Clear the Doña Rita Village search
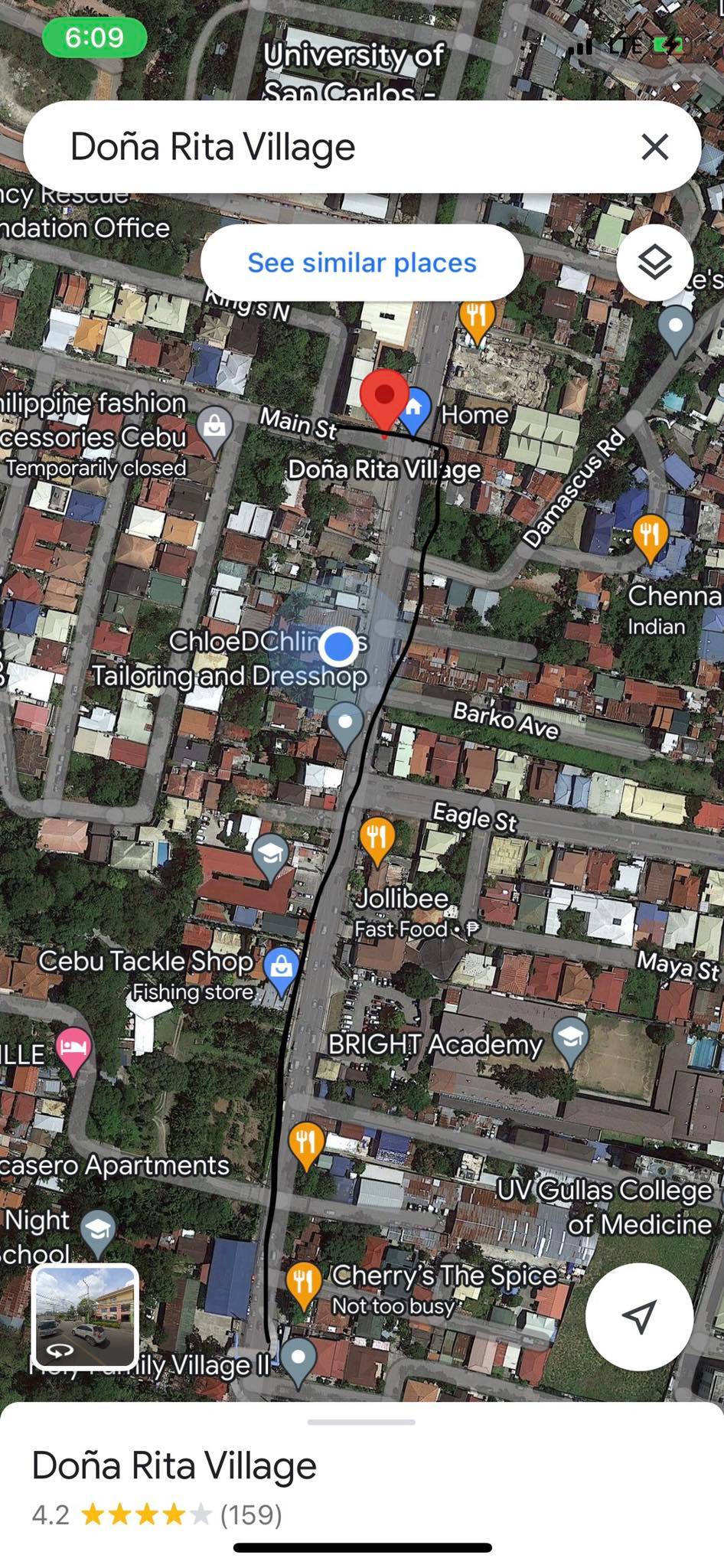 tap(654, 146)
